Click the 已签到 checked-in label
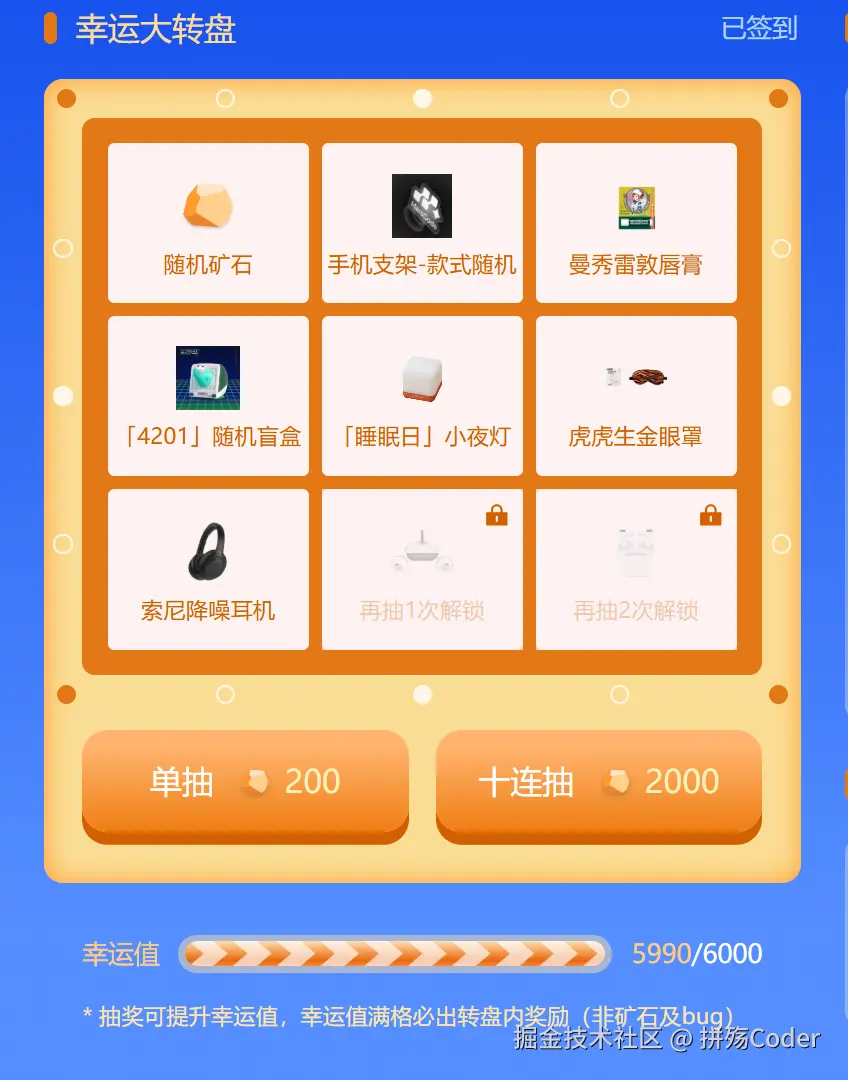848x1080 pixels. coord(759,30)
